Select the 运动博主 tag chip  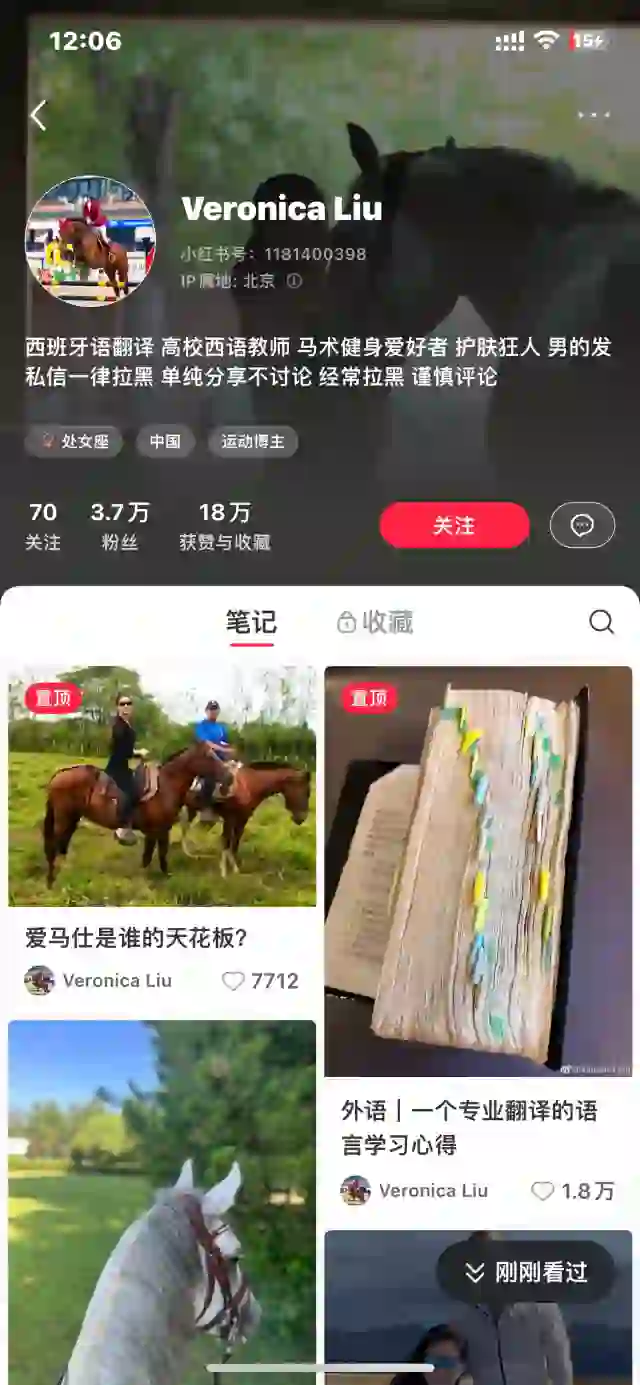tap(253, 441)
